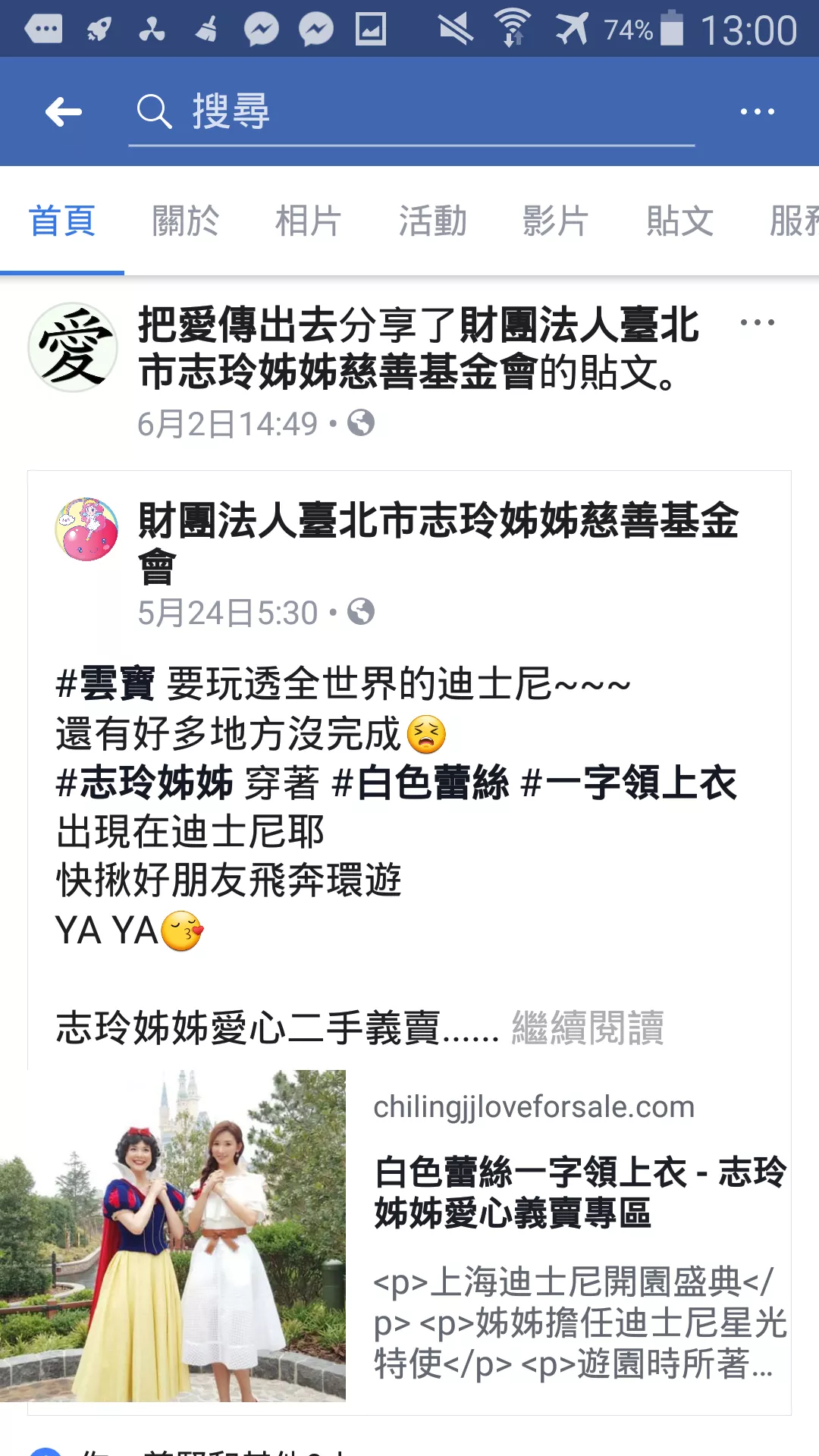Expand post with 繼續閱讀

coord(588,1028)
